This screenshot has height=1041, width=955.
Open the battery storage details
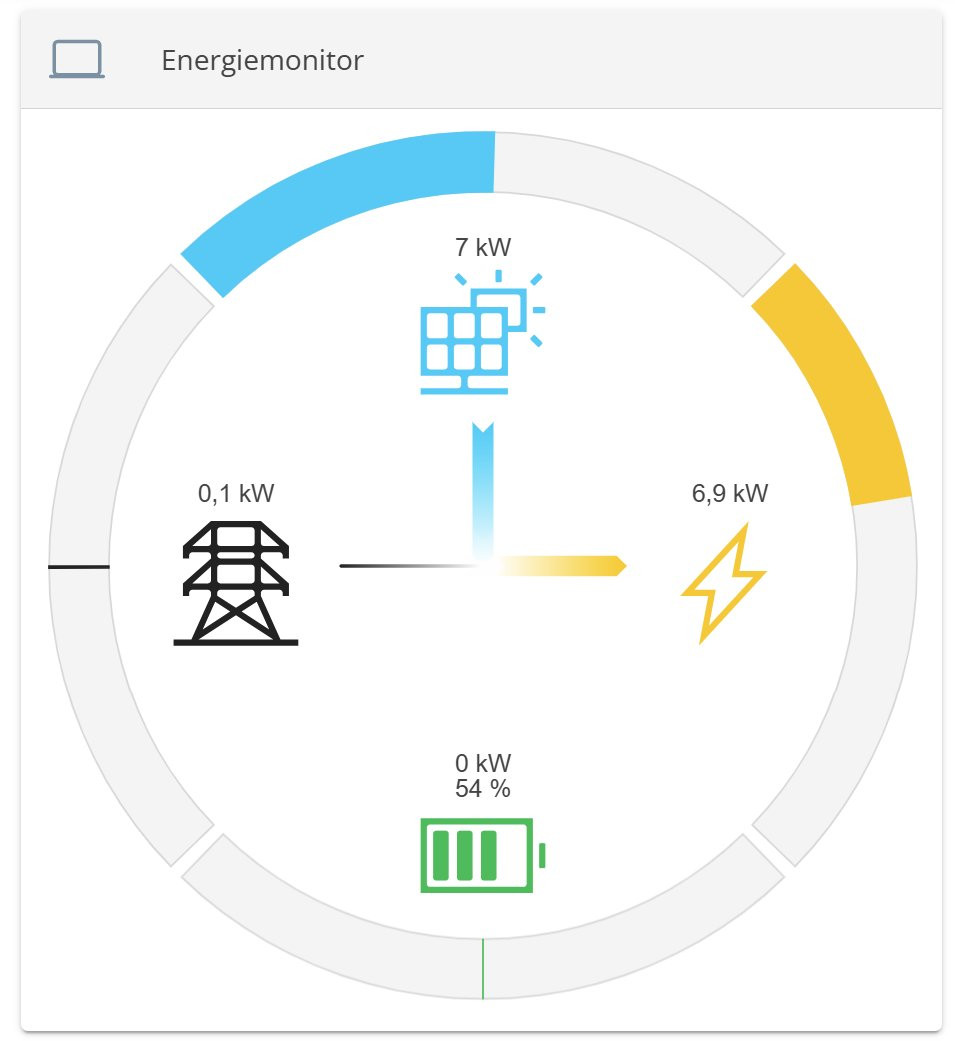pos(482,855)
